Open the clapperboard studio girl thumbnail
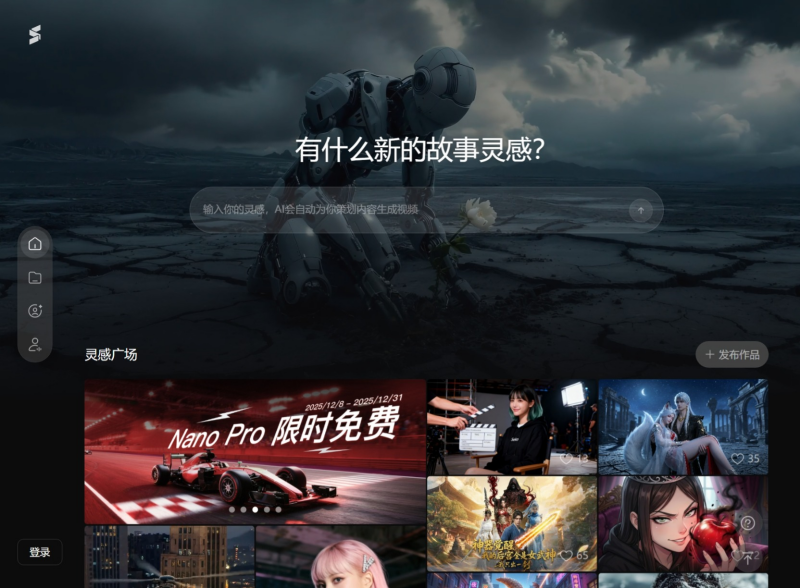Image resolution: width=800 pixels, height=588 pixels. (x=511, y=426)
